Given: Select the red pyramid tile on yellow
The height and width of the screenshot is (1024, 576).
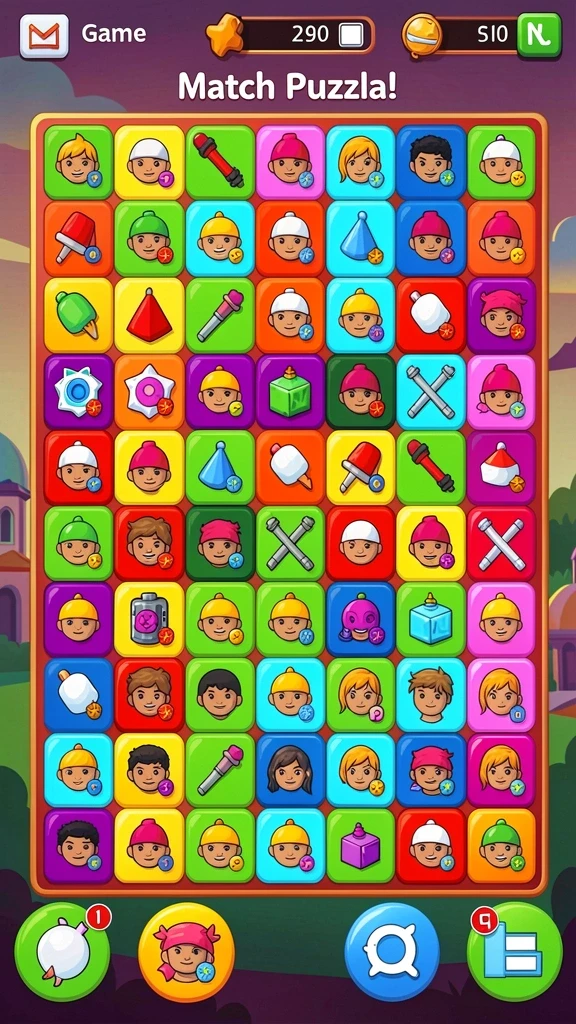Looking at the screenshot, I should (149, 315).
